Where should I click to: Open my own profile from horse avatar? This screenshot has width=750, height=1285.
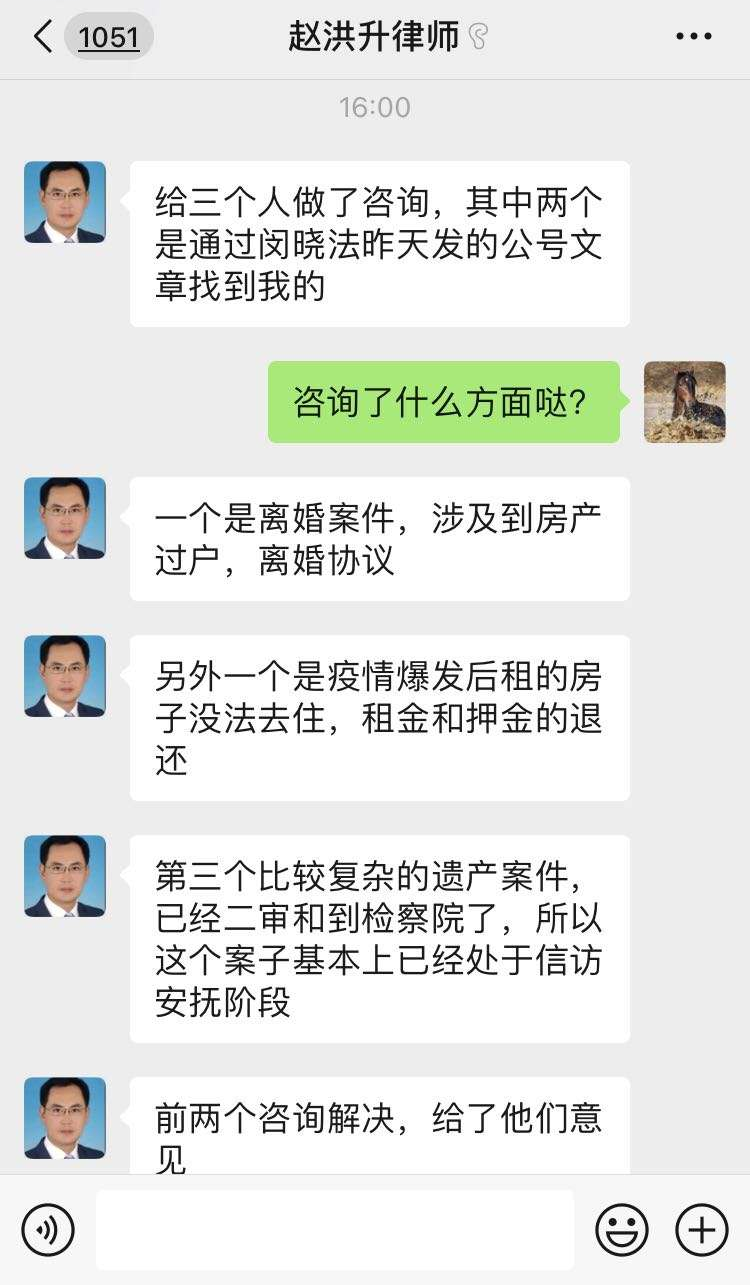click(x=684, y=402)
